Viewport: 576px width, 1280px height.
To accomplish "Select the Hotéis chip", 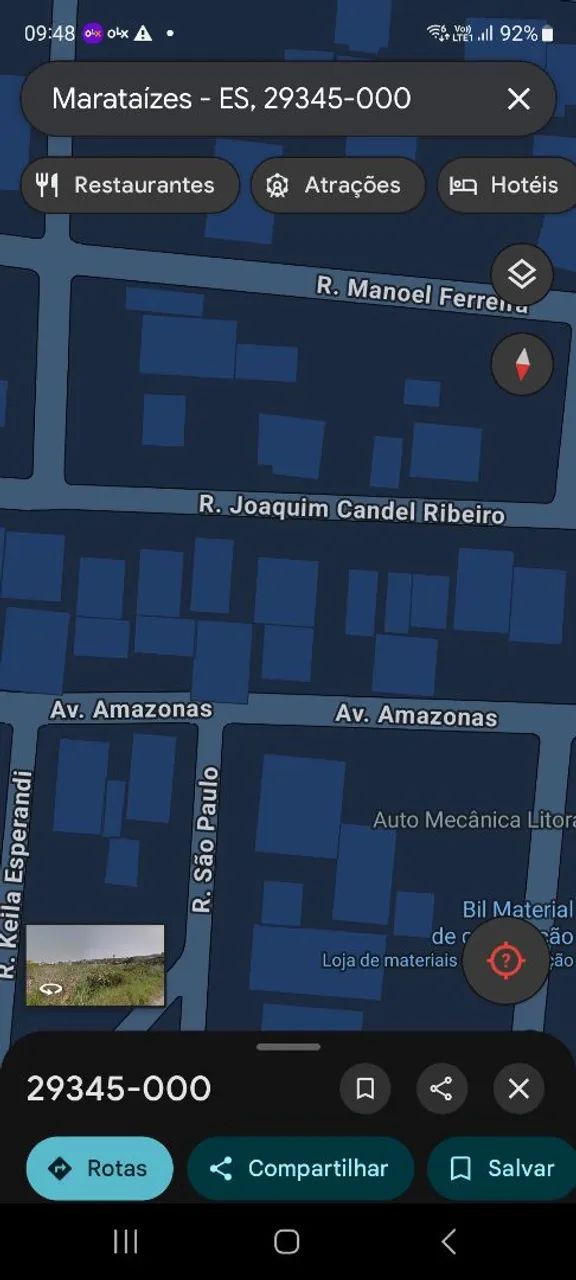I will tap(506, 185).
